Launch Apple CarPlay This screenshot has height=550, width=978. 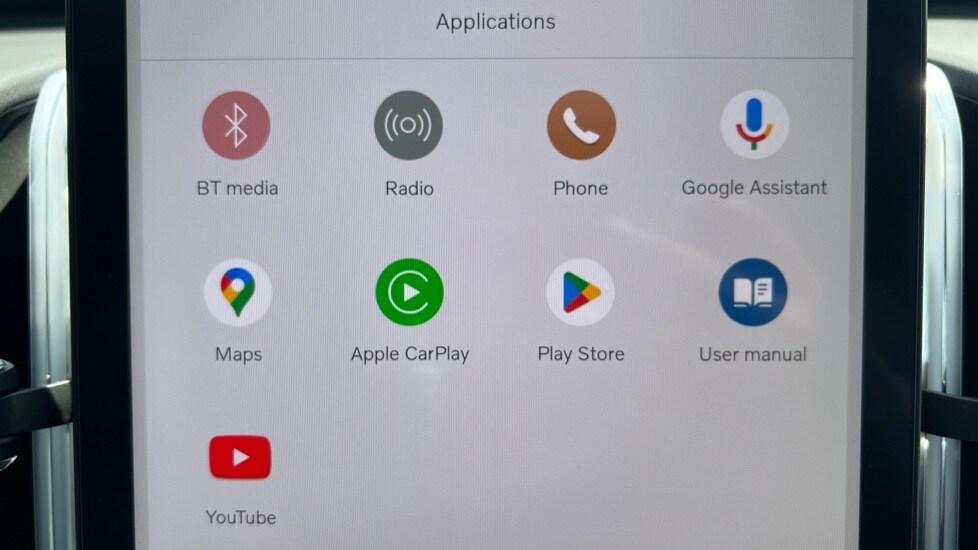tap(409, 292)
